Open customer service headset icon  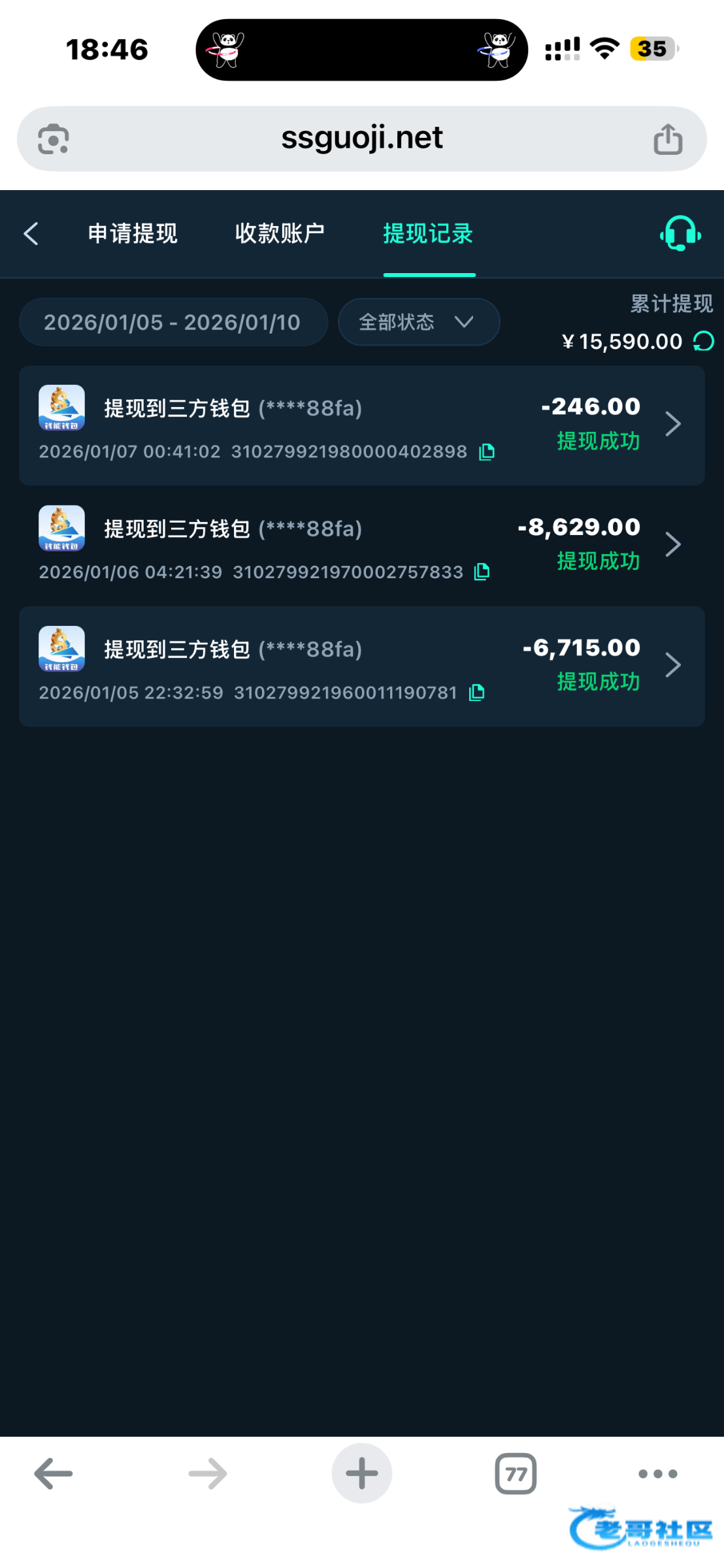point(680,233)
